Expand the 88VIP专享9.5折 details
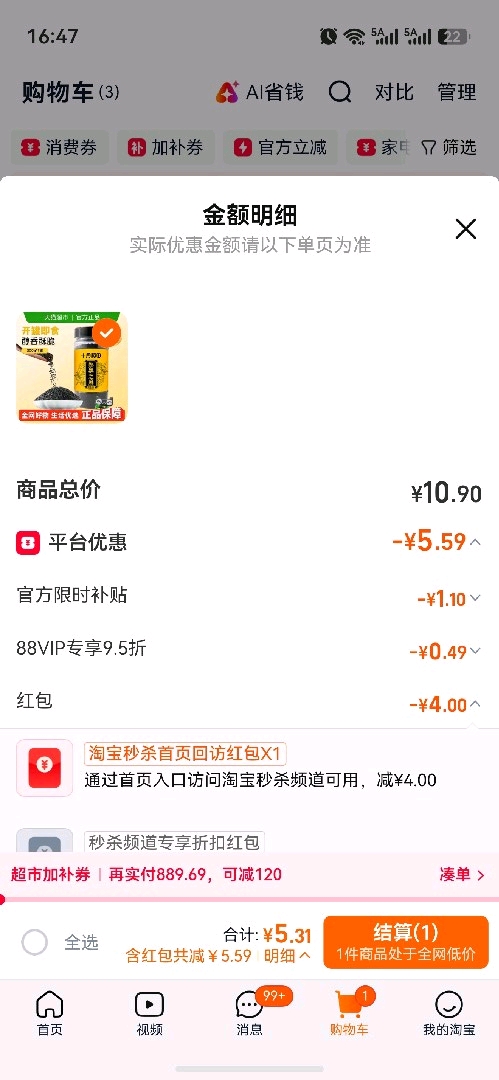 [x=475, y=651]
